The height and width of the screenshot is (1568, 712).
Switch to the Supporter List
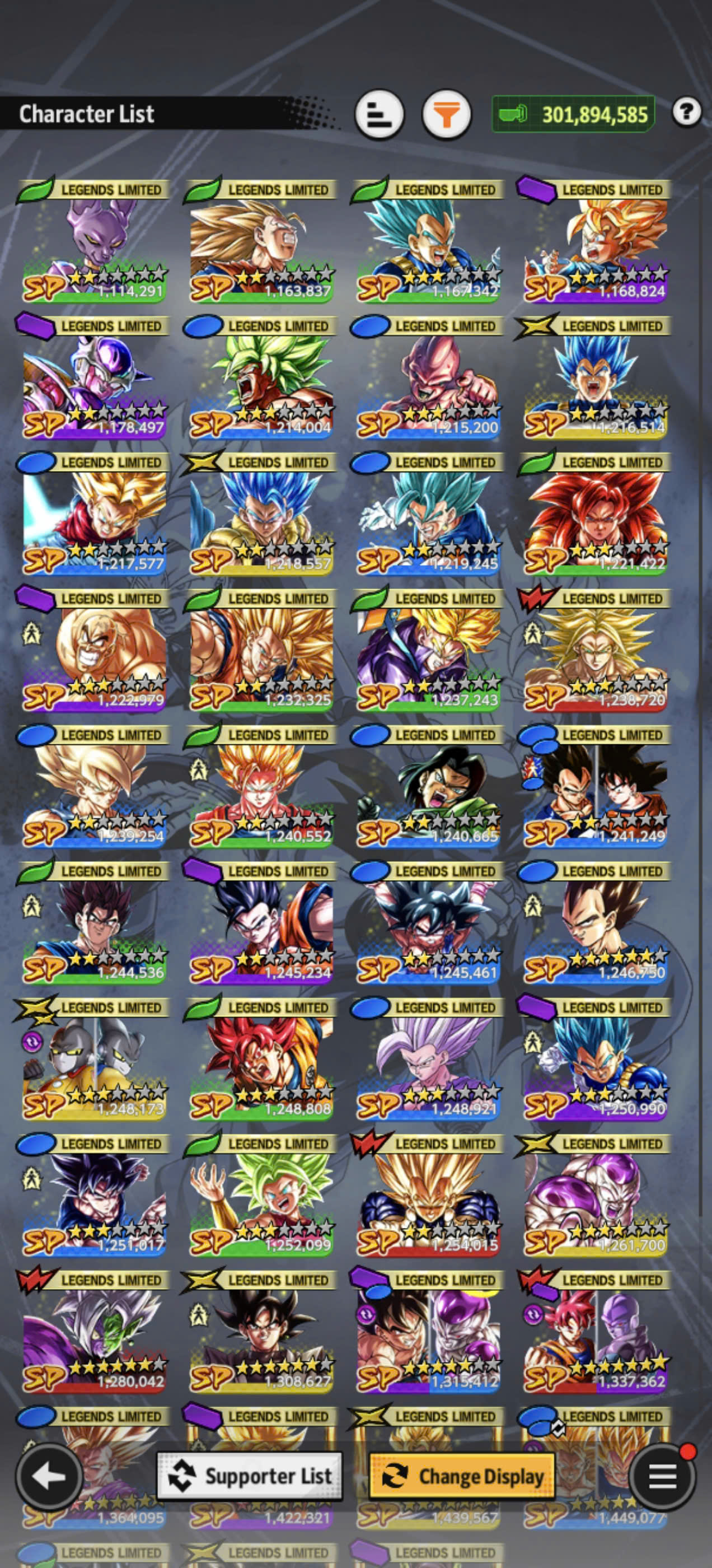click(x=250, y=1476)
